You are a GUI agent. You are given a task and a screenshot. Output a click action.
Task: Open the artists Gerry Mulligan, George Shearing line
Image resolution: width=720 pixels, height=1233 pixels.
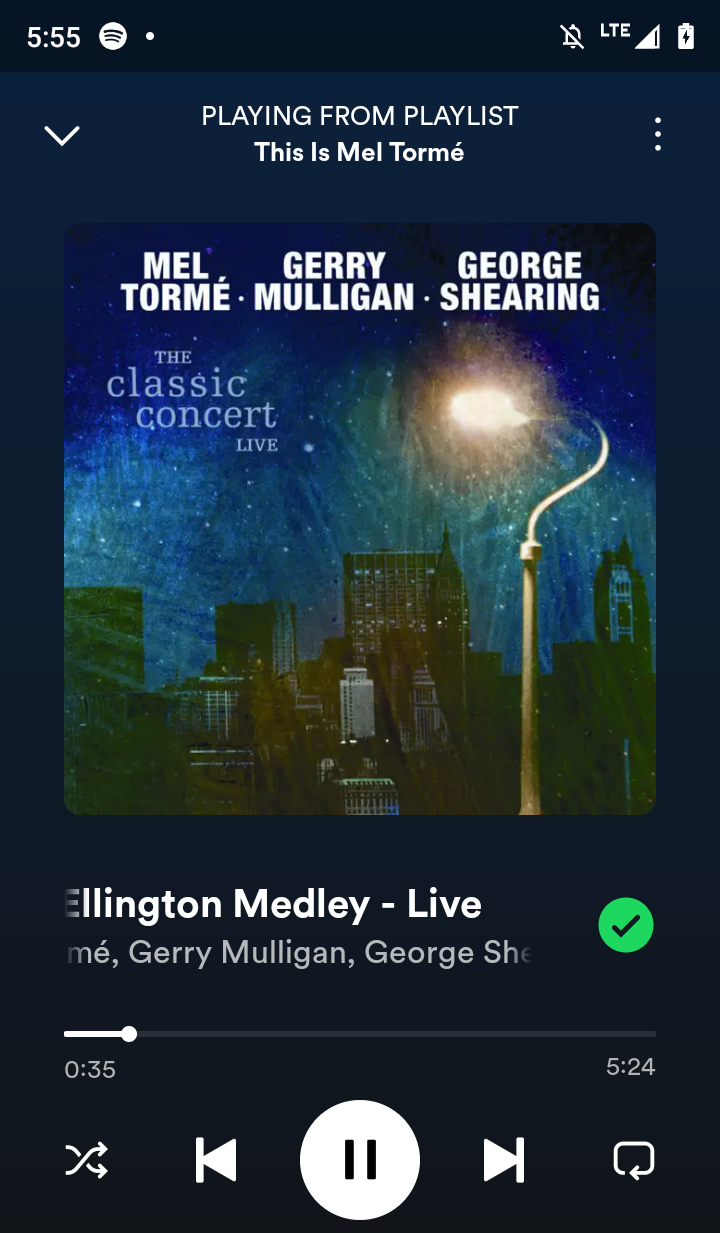pyautogui.click(x=300, y=952)
